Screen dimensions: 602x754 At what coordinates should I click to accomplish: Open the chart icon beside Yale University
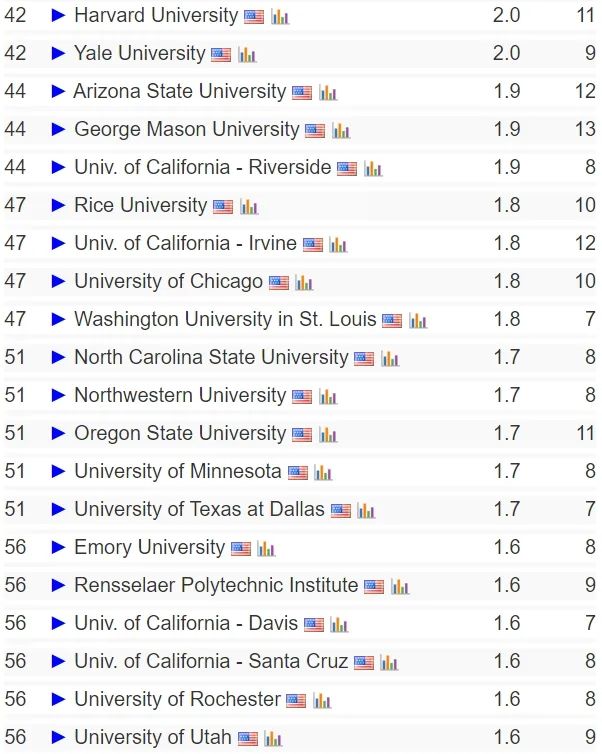[247, 54]
